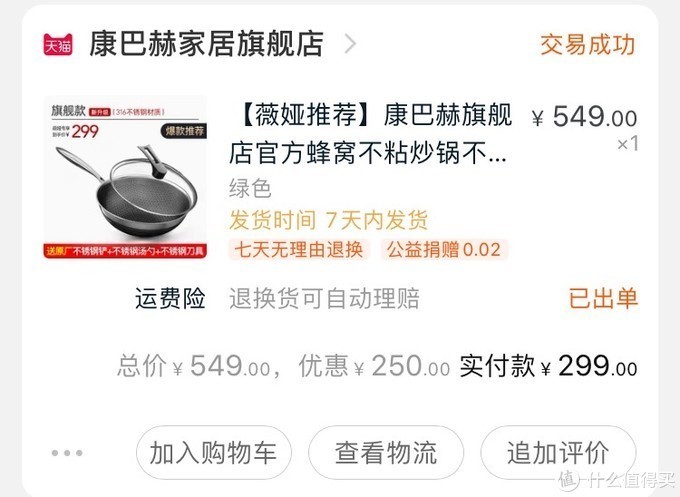Open the 康巴赫蜂窝不粘炒锅 product title
This screenshot has height=497, width=680.
370,135
